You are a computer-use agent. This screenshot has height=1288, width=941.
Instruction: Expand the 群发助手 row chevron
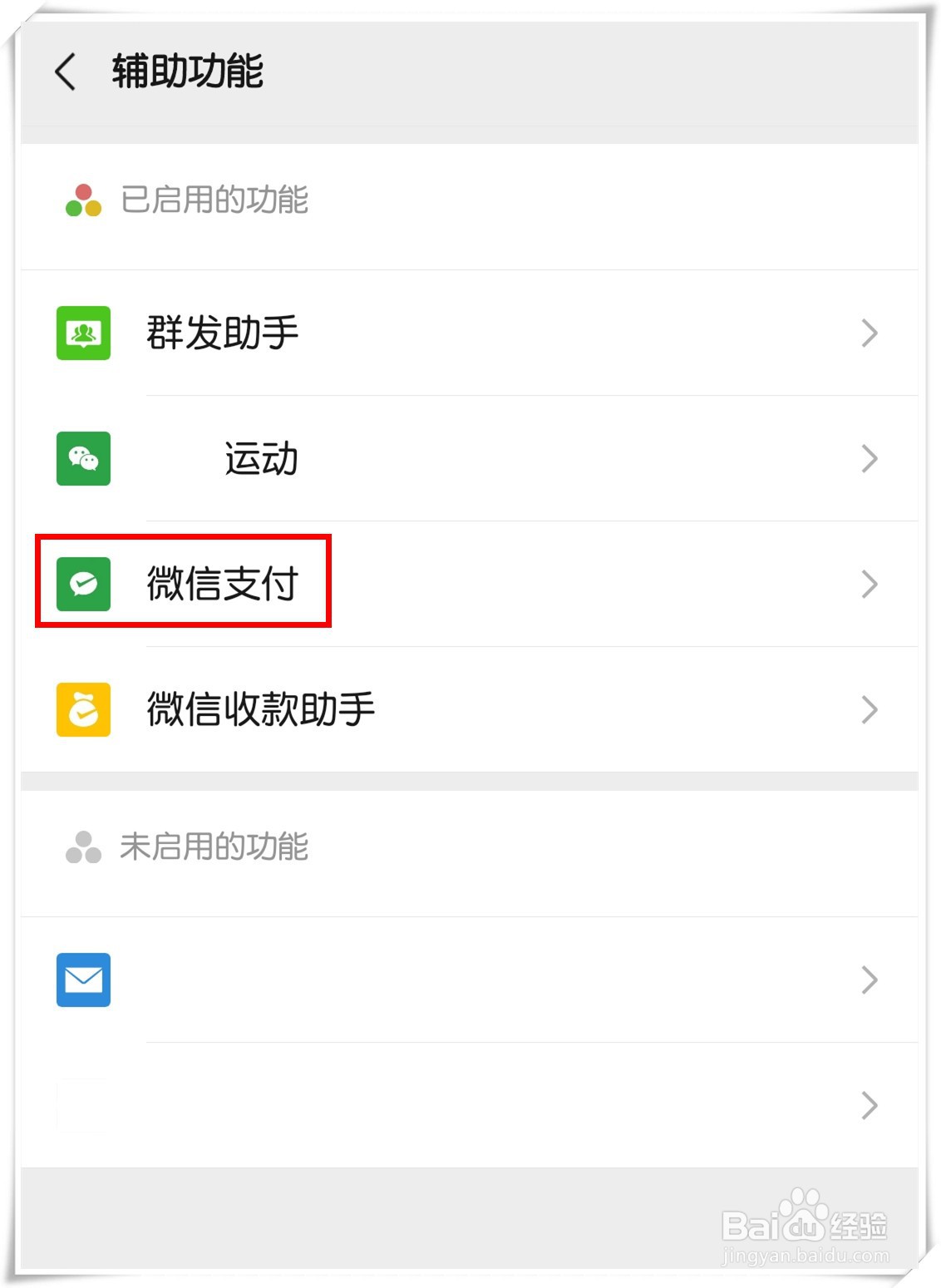[x=870, y=333]
